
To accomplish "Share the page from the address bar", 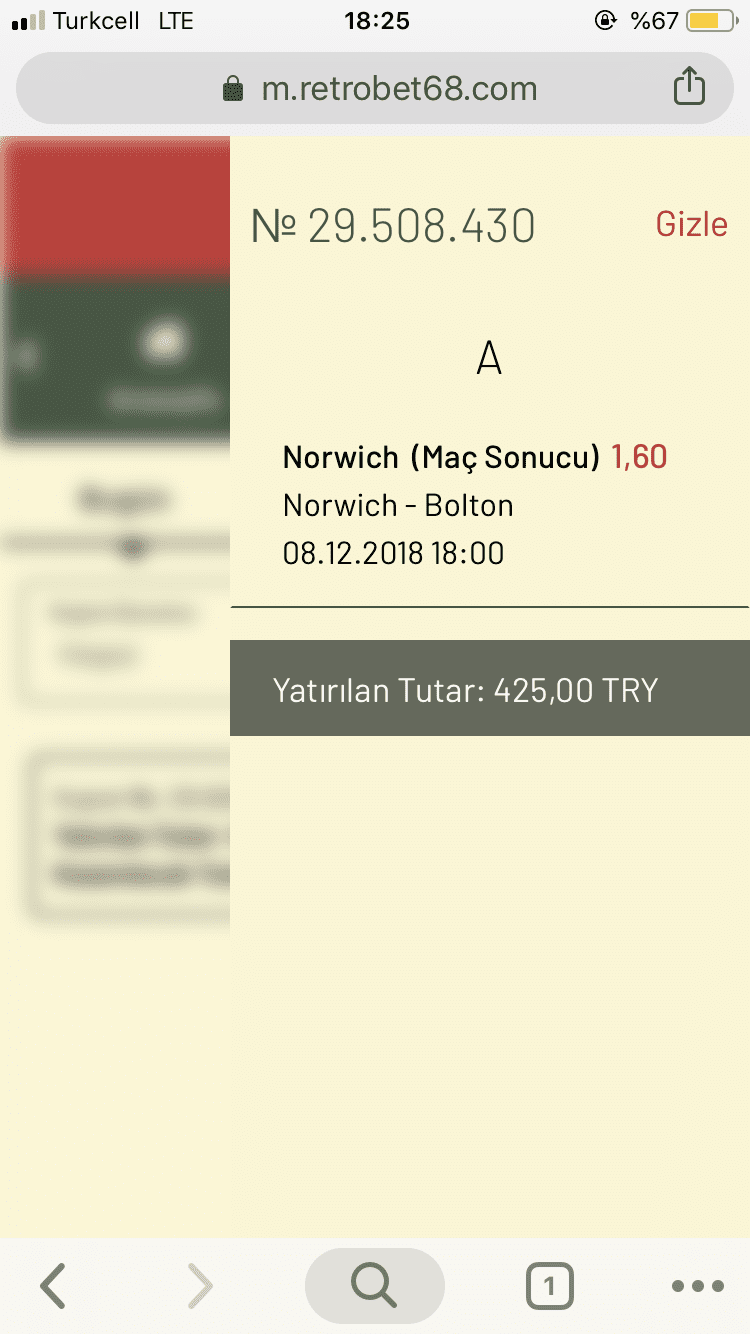I will [x=689, y=88].
